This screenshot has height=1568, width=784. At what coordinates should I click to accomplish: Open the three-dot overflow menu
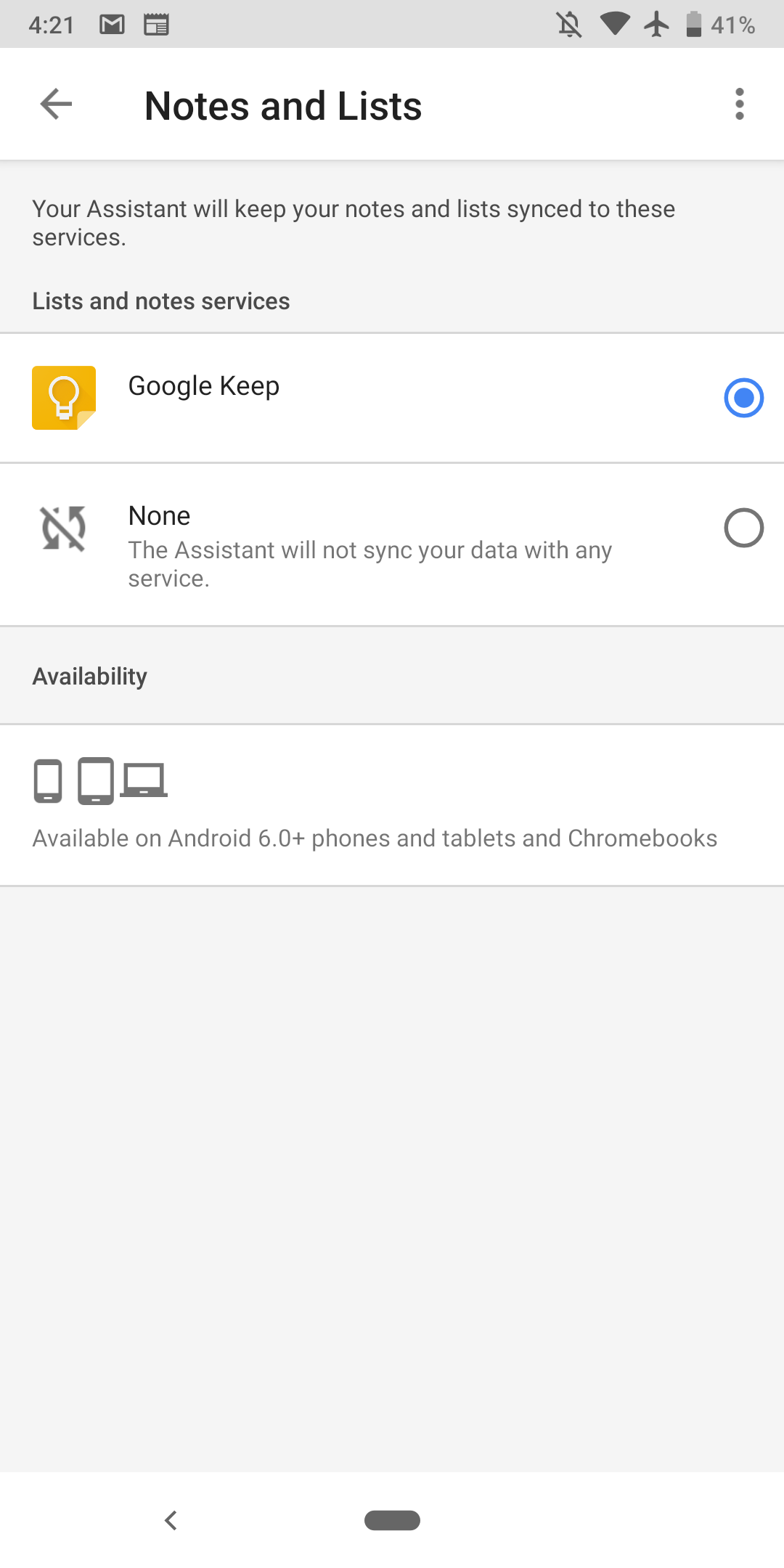coord(739,105)
